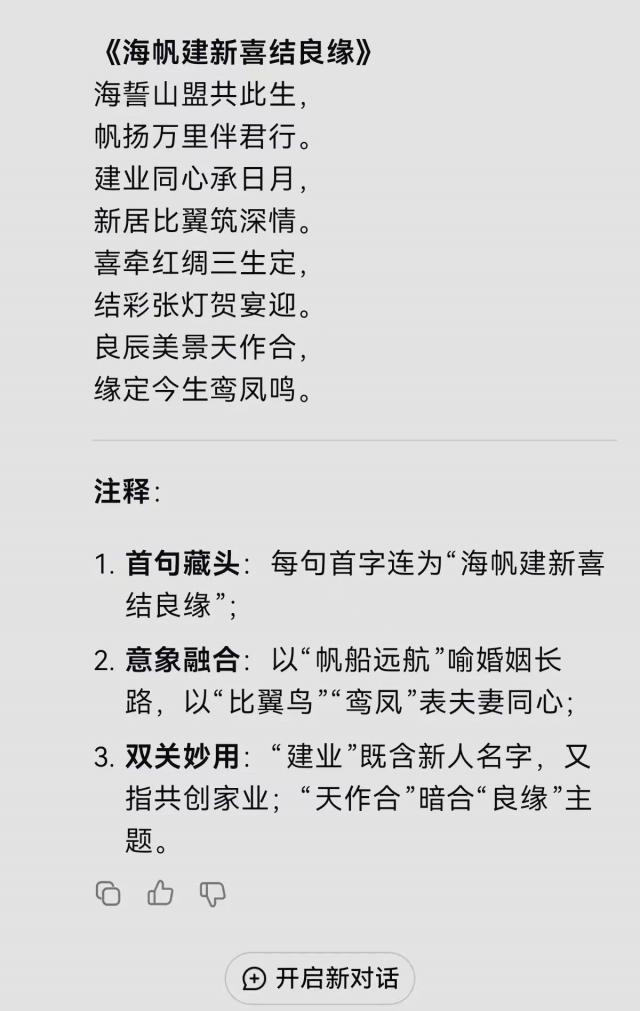Start a new chat with 开启新对话
This screenshot has width=640, height=1011.
click(x=320, y=978)
